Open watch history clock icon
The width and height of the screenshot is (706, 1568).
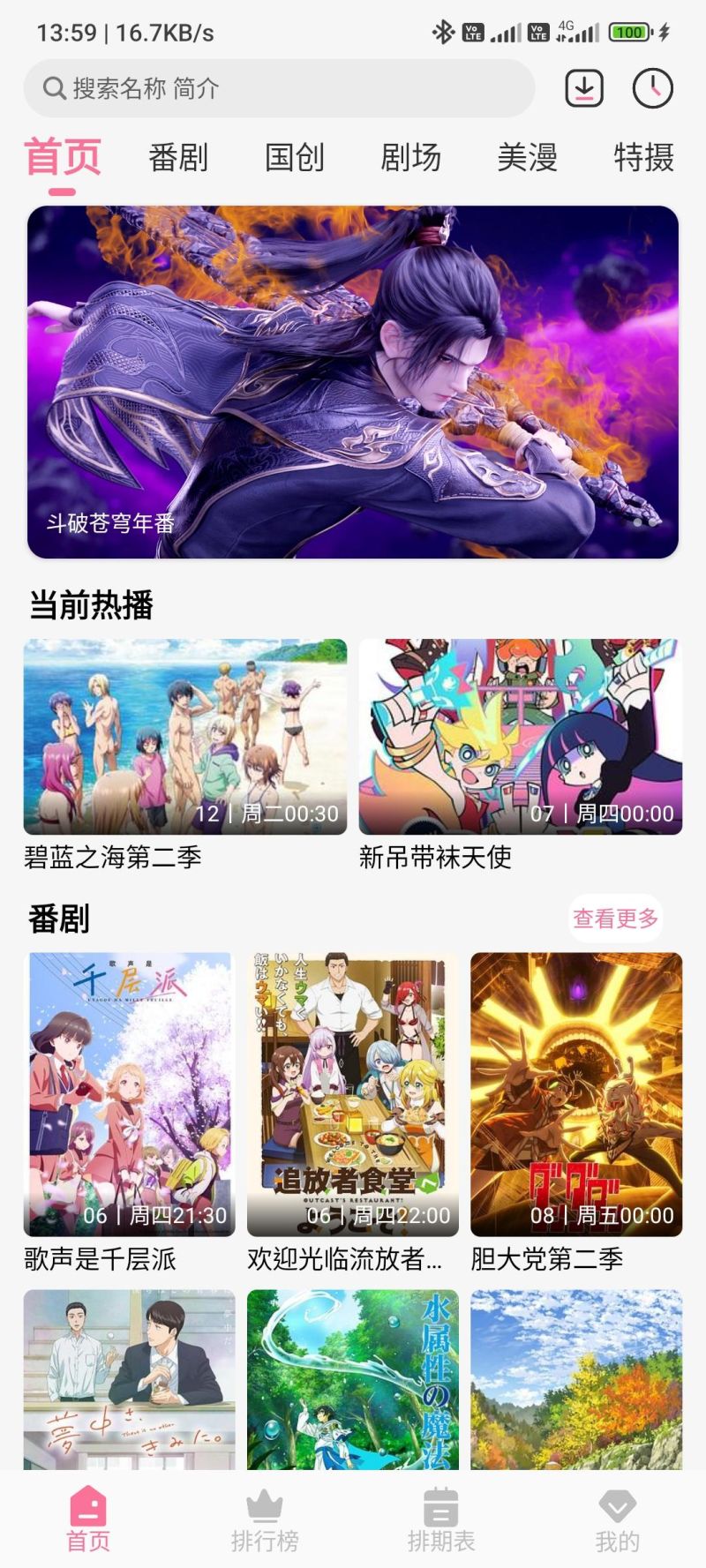652,88
